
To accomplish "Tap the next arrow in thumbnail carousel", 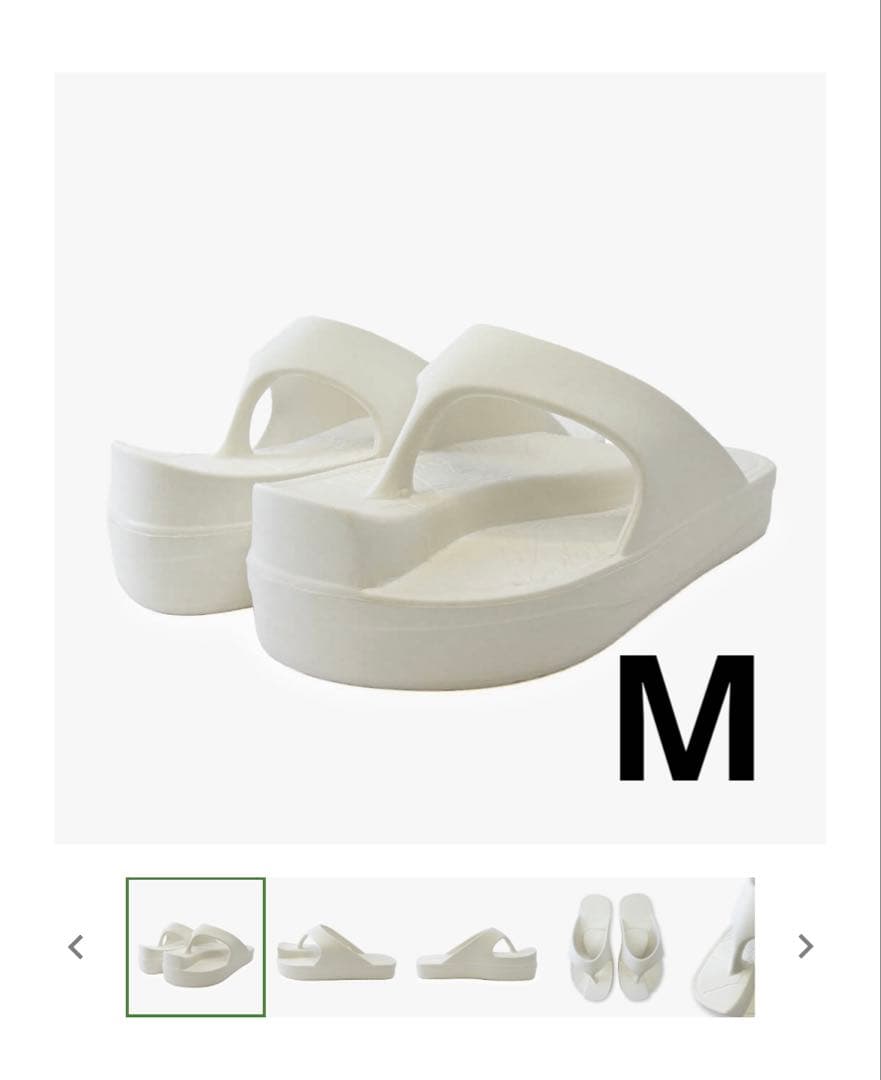I will tap(805, 946).
